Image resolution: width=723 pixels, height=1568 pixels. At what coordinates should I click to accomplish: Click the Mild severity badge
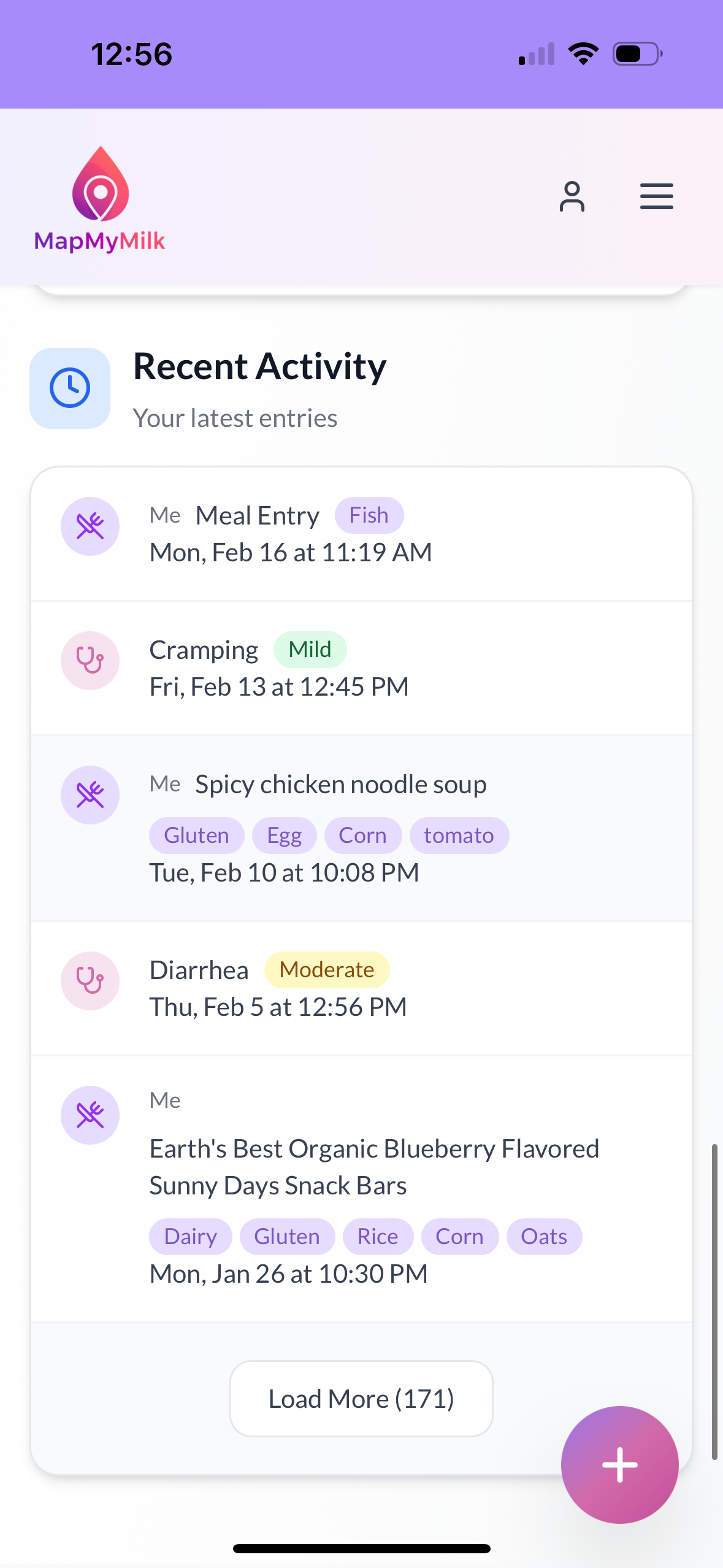point(310,649)
